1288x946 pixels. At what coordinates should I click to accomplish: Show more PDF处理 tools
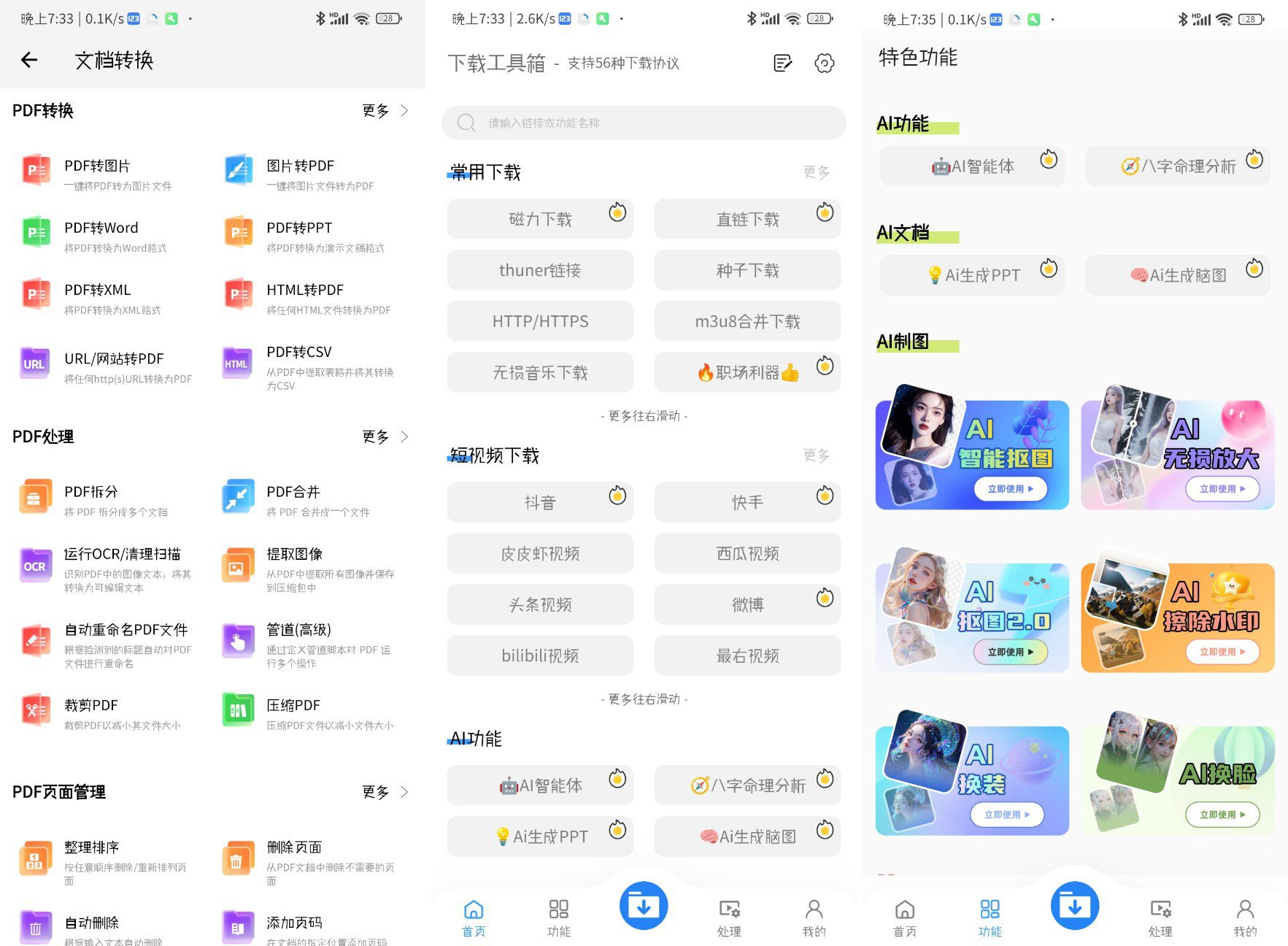(x=385, y=437)
